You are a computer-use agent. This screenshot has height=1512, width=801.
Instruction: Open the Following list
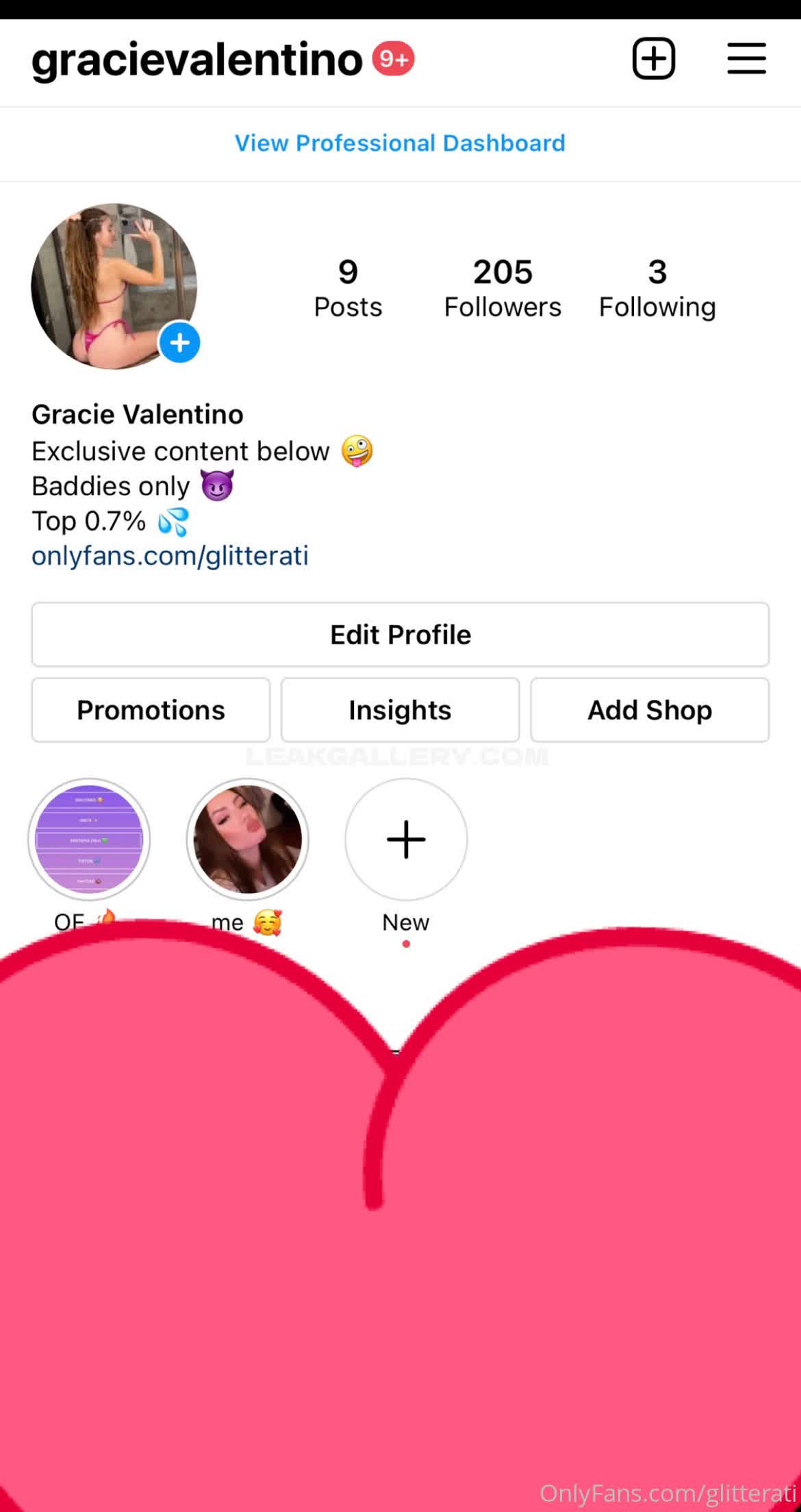[x=657, y=288]
